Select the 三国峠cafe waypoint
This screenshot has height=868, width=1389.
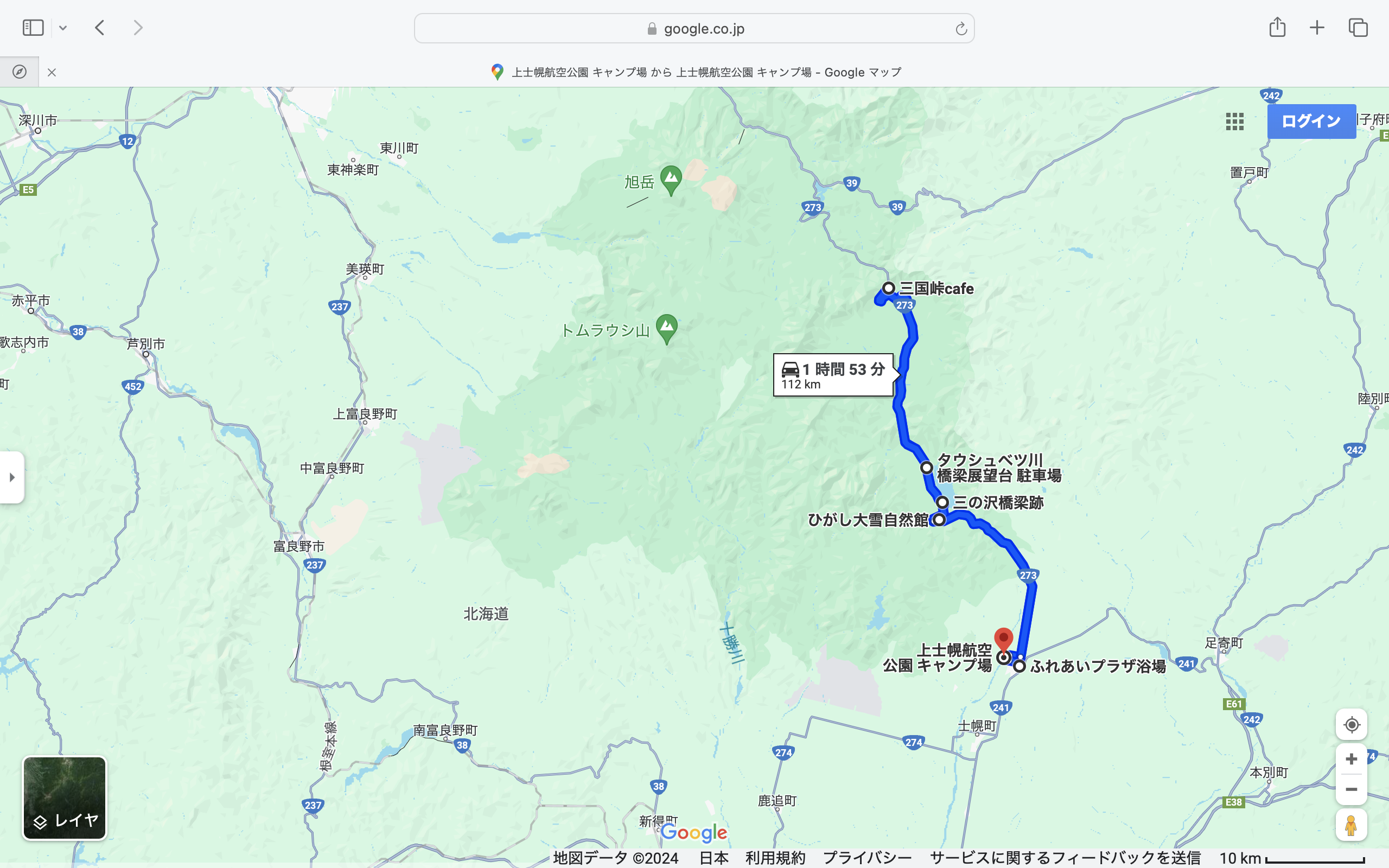[889, 288]
